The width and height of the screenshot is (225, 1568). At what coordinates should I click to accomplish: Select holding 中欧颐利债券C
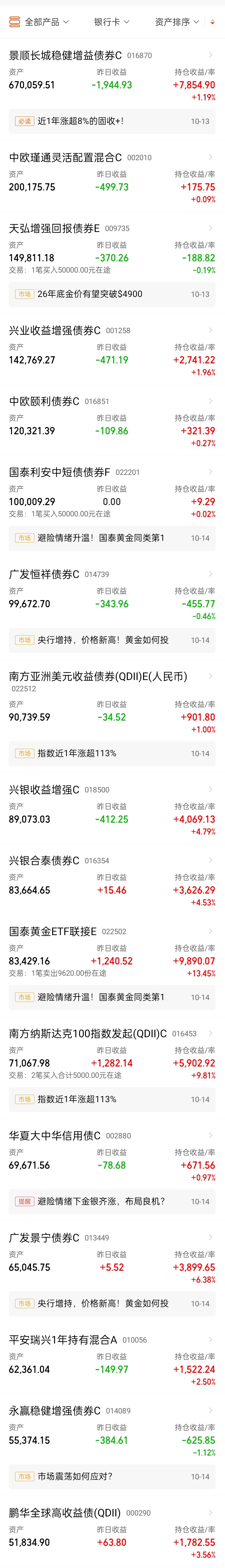pyautogui.click(x=112, y=421)
